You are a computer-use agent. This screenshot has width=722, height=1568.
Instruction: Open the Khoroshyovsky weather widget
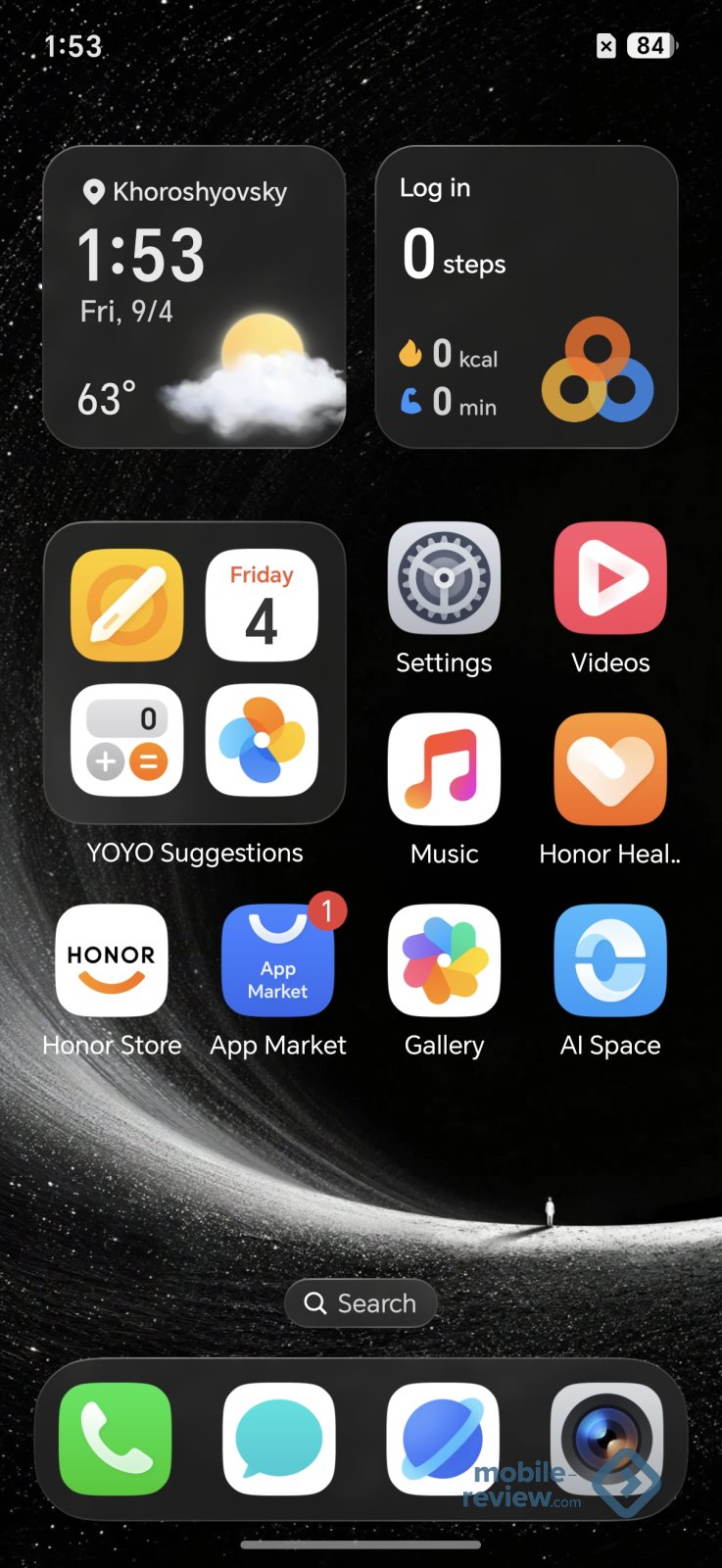194,297
